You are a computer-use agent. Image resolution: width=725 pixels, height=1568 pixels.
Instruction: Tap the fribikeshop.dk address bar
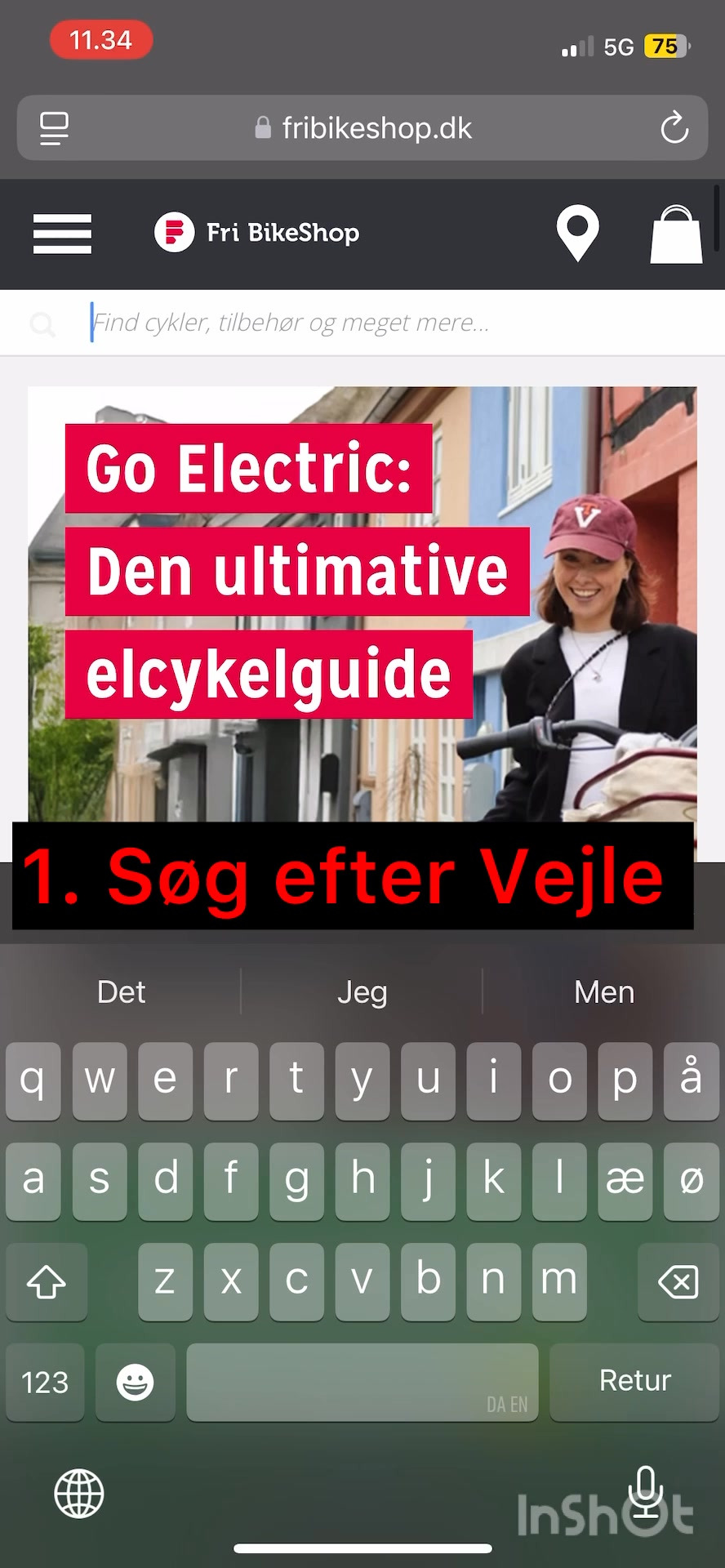click(363, 128)
